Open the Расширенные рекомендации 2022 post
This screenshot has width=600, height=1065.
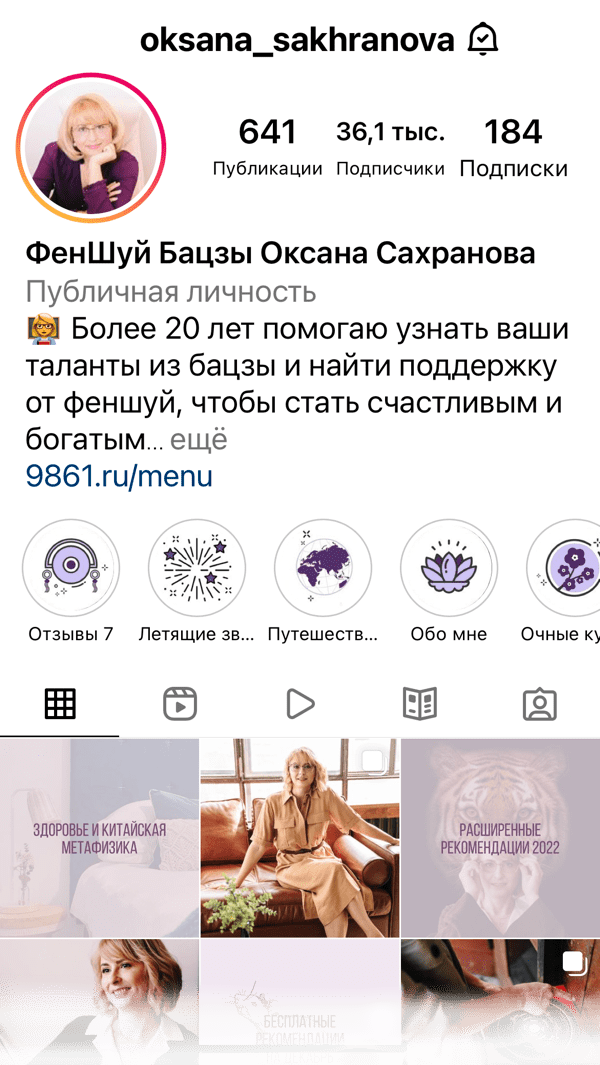(x=501, y=837)
